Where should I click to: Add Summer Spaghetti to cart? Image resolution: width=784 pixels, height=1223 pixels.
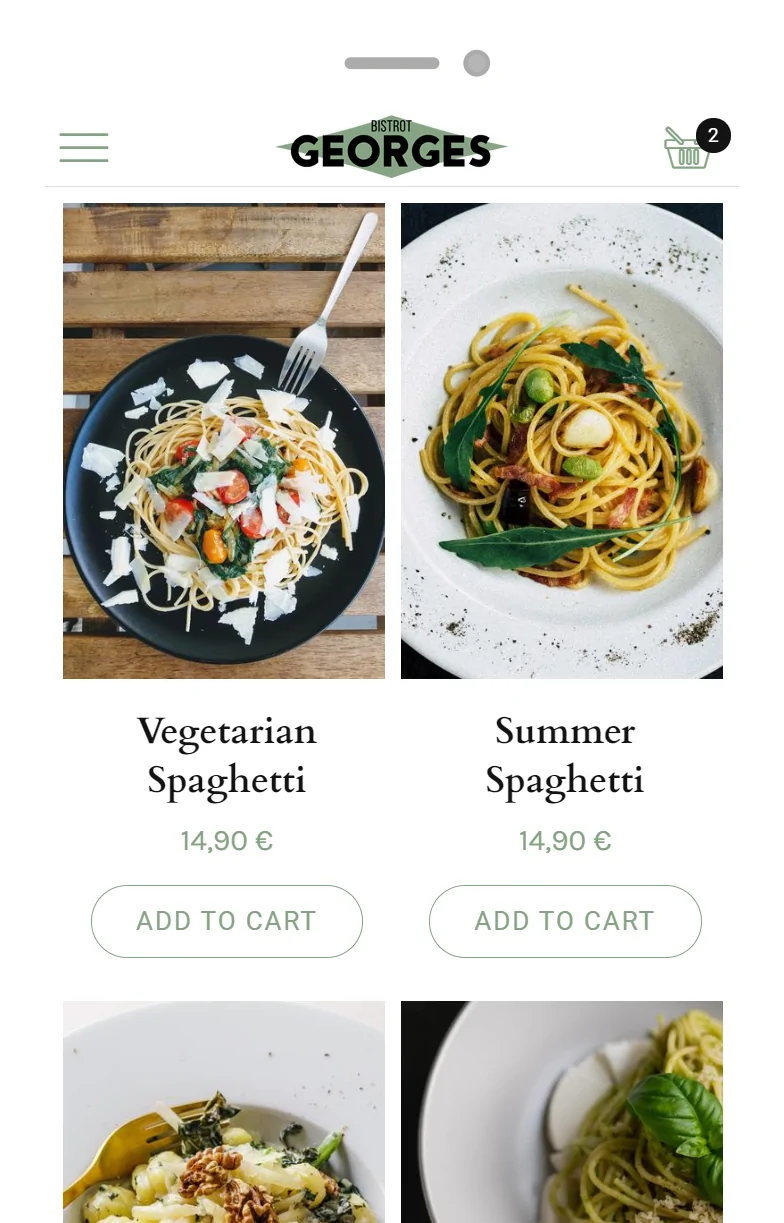pos(565,921)
